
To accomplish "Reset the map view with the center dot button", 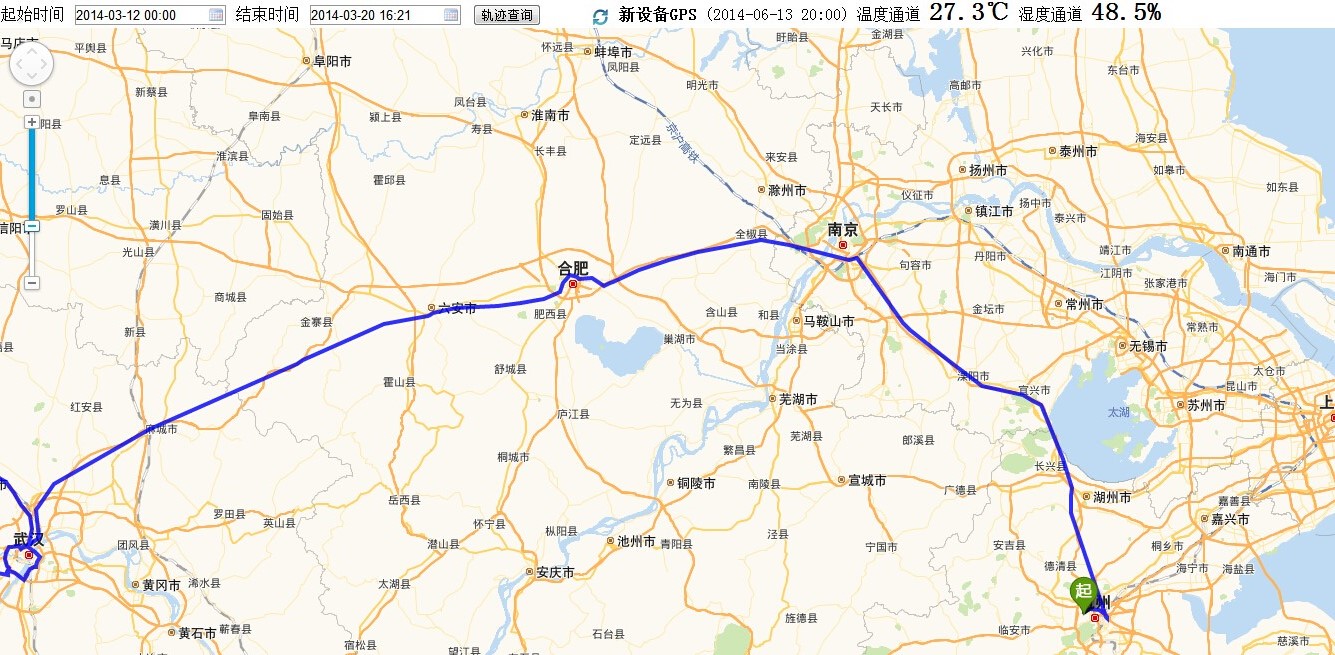I will point(32,99).
